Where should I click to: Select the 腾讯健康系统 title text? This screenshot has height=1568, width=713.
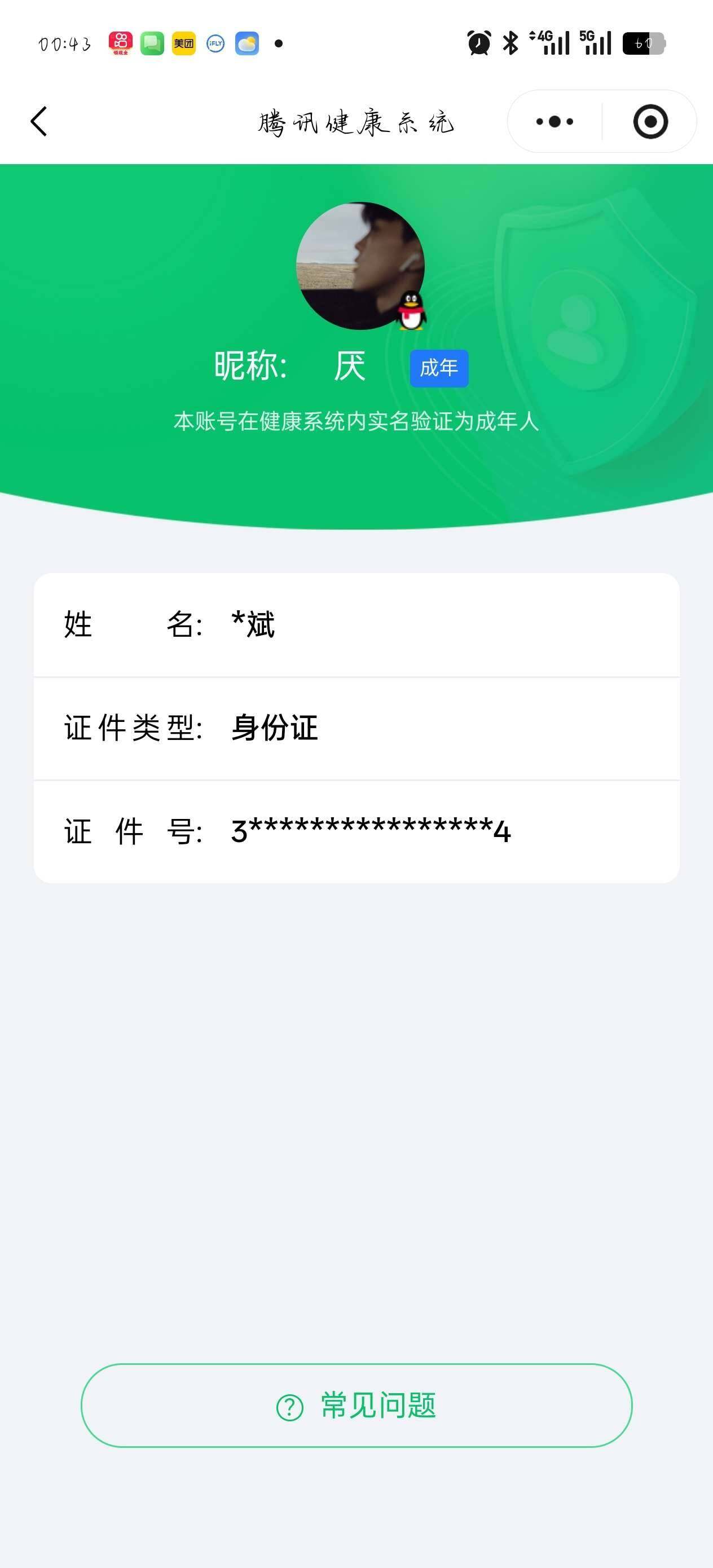pos(356,121)
